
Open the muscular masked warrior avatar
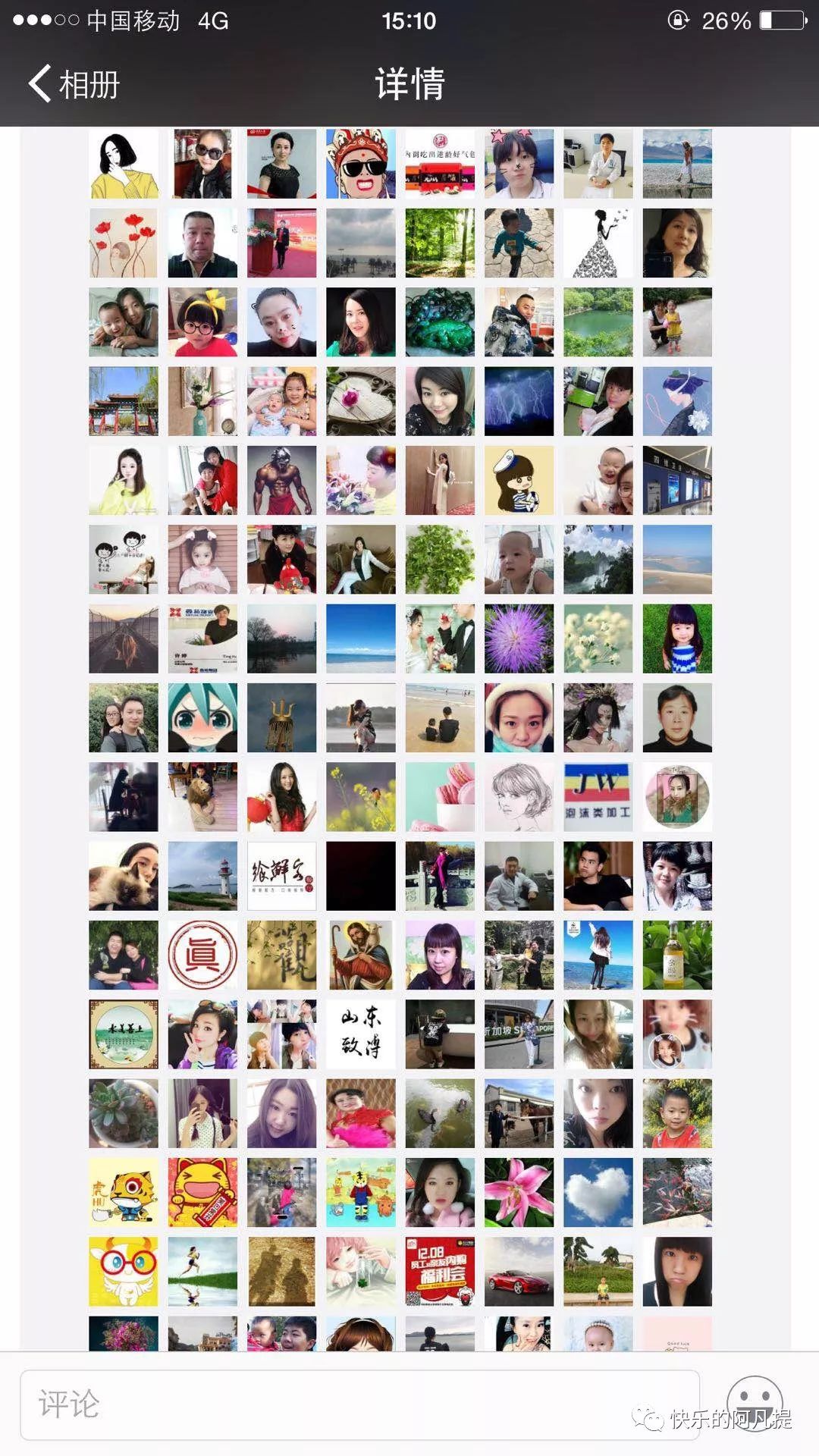(x=281, y=481)
